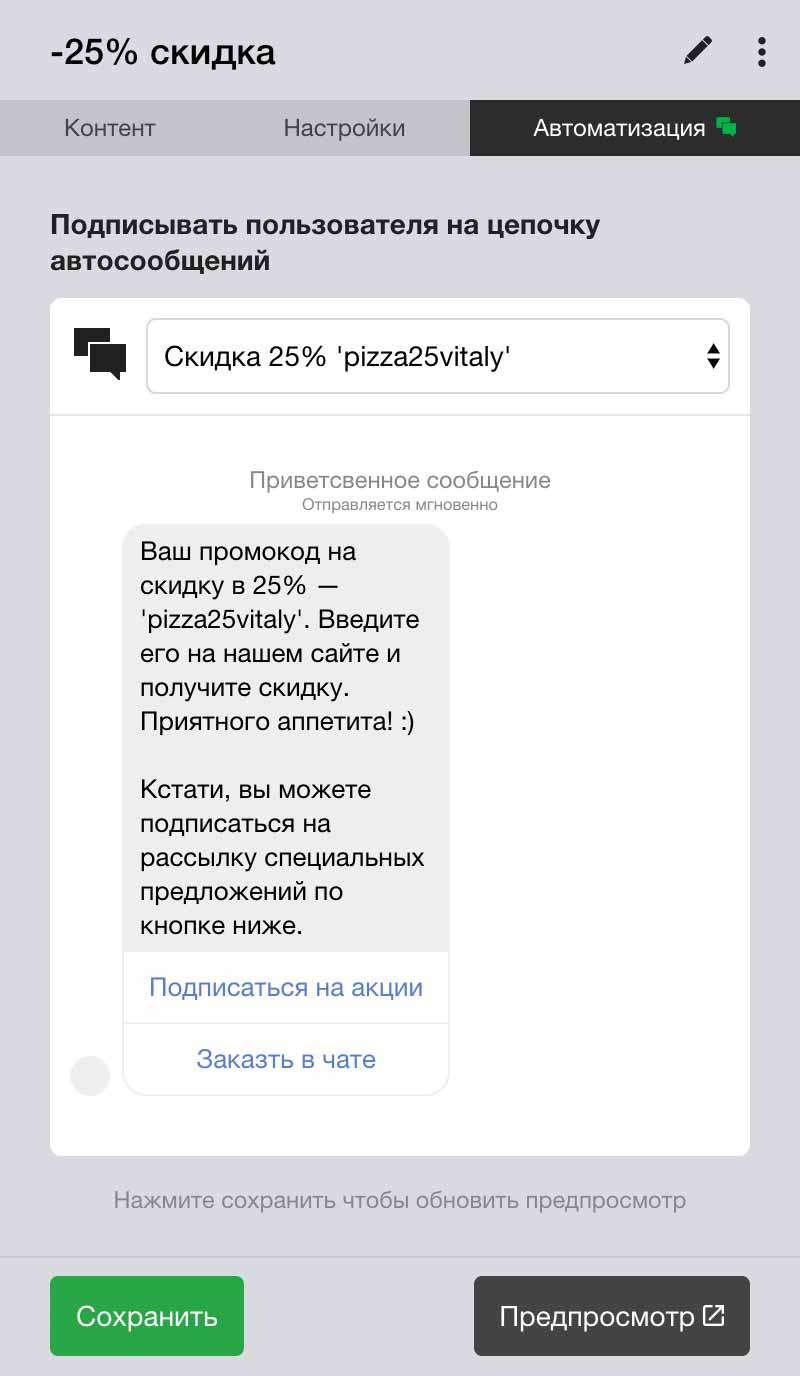
Task: Open Предпросмотр preview
Action: pyautogui.click(x=611, y=1316)
